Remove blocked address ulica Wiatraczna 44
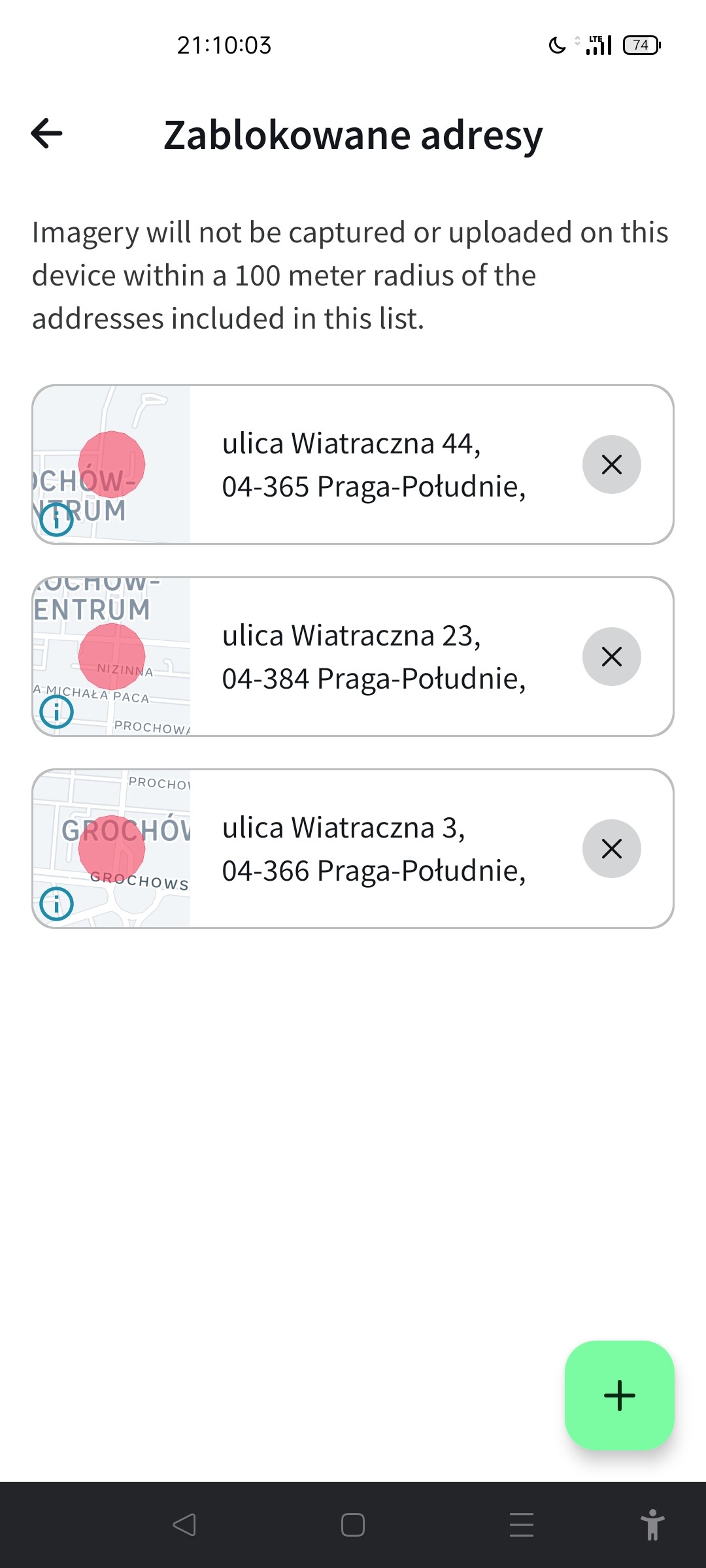The image size is (706, 1568). [x=611, y=465]
